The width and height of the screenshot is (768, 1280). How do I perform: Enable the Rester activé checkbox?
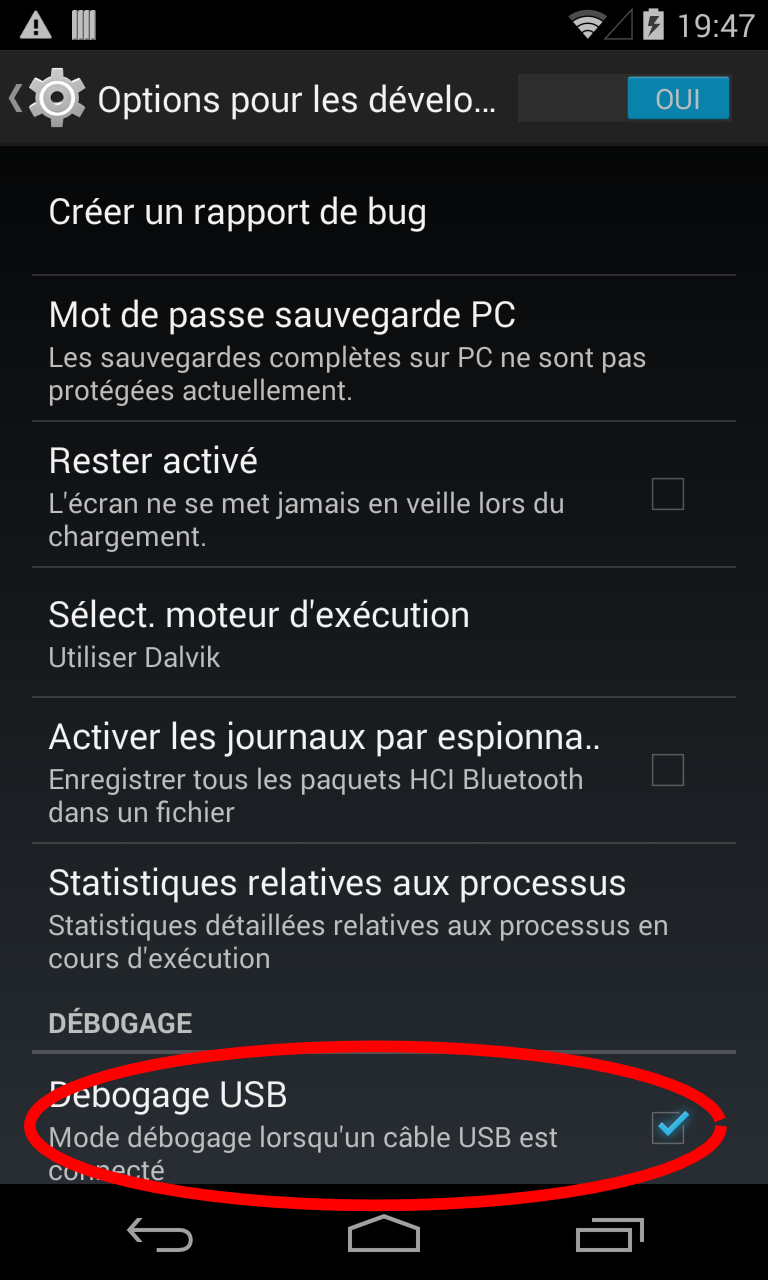pos(667,494)
